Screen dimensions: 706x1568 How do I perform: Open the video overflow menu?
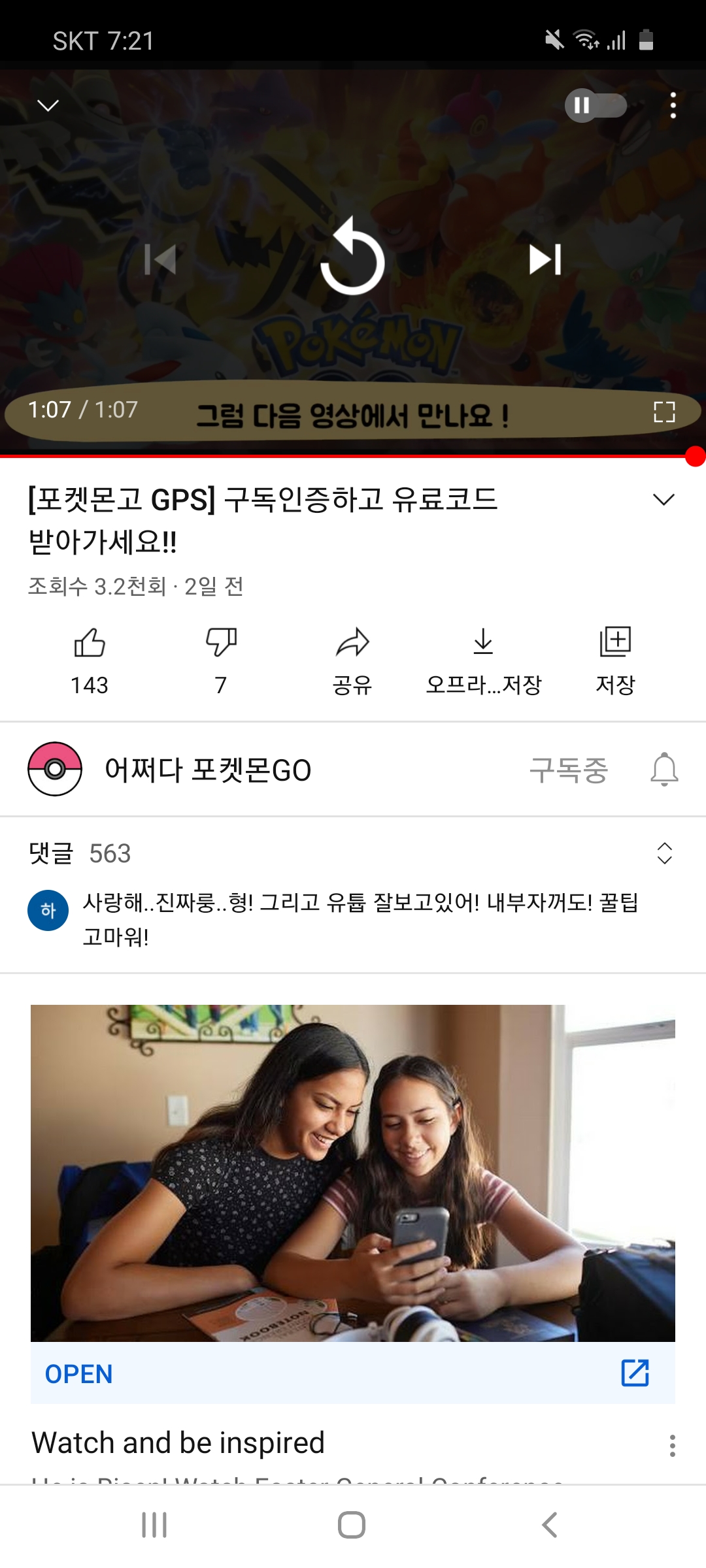click(x=673, y=105)
